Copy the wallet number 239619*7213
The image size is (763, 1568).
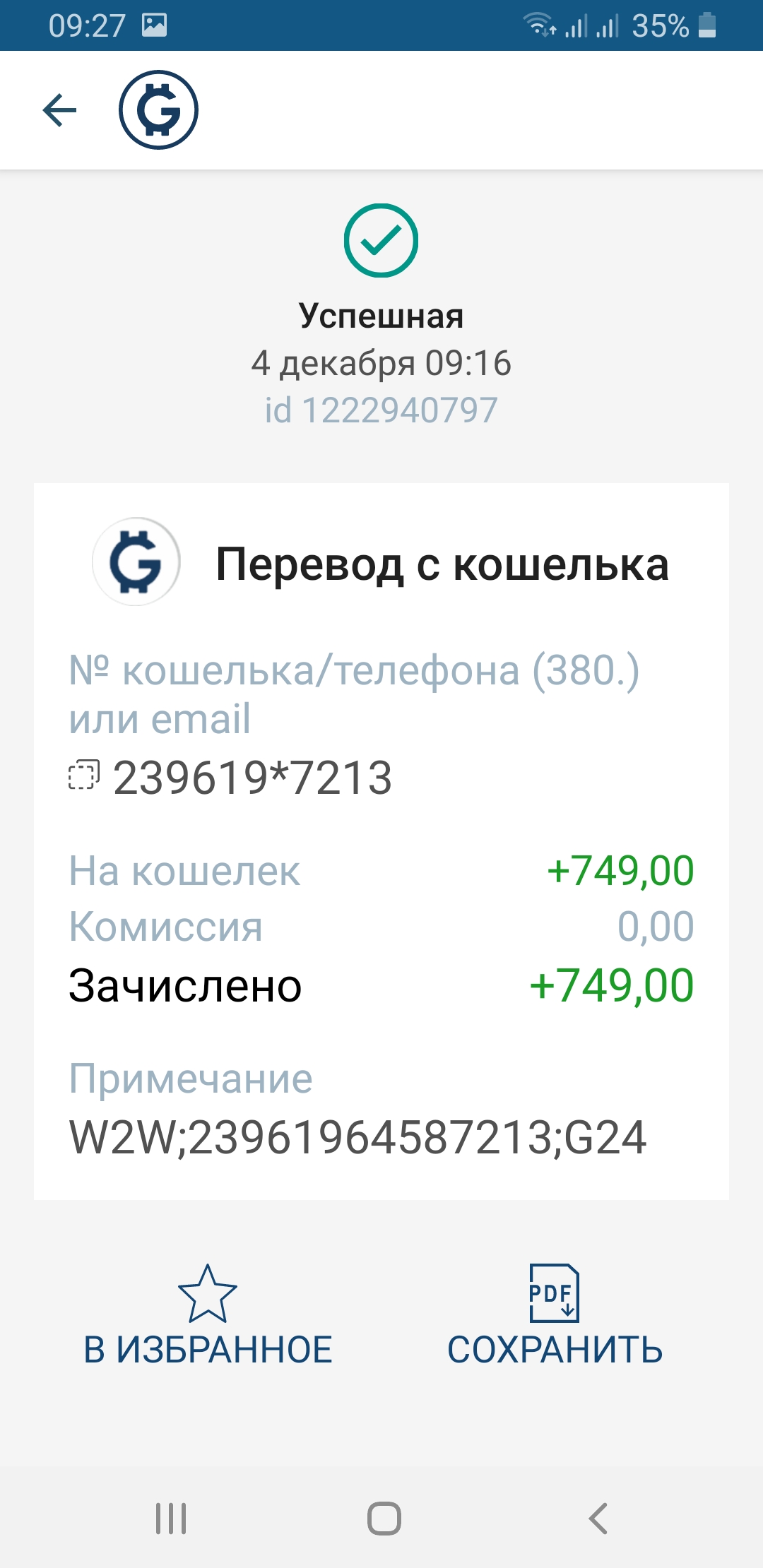84,775
